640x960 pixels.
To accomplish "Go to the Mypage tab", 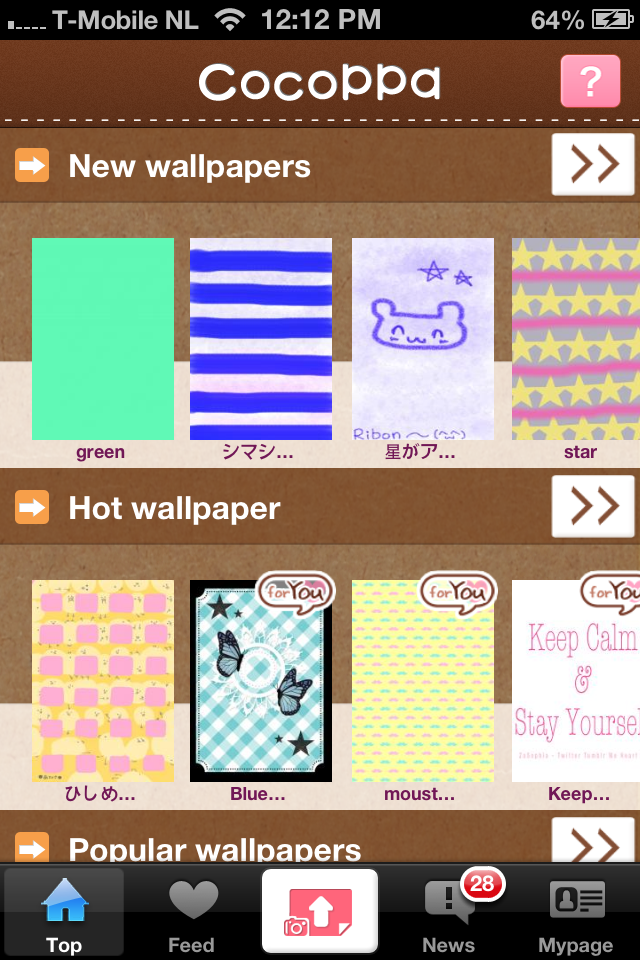I will (x=576, y=912).
